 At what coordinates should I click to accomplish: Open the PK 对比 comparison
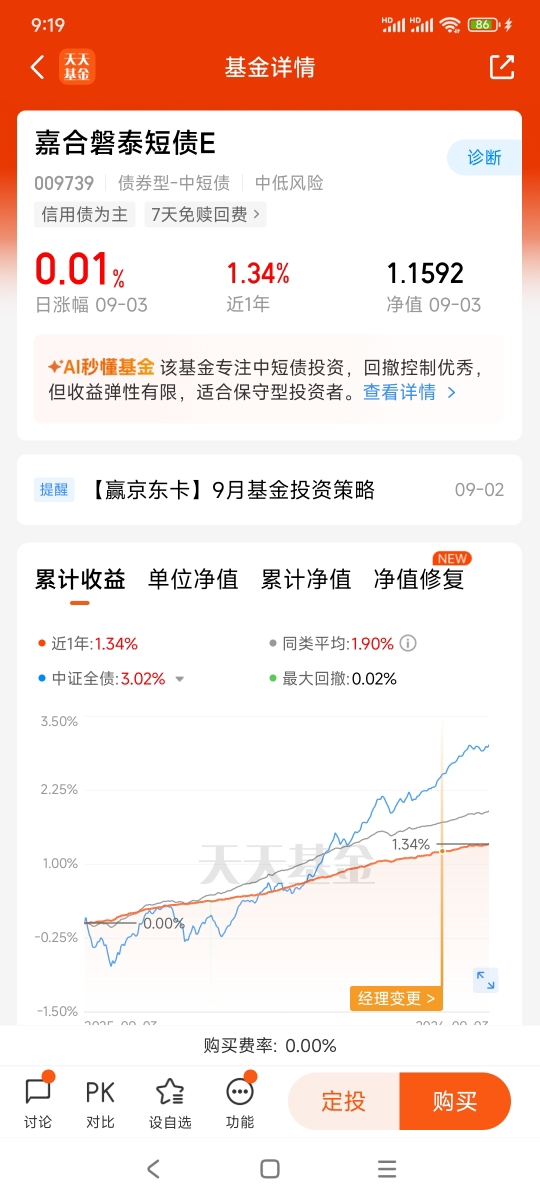click(x=100, y=1101)
